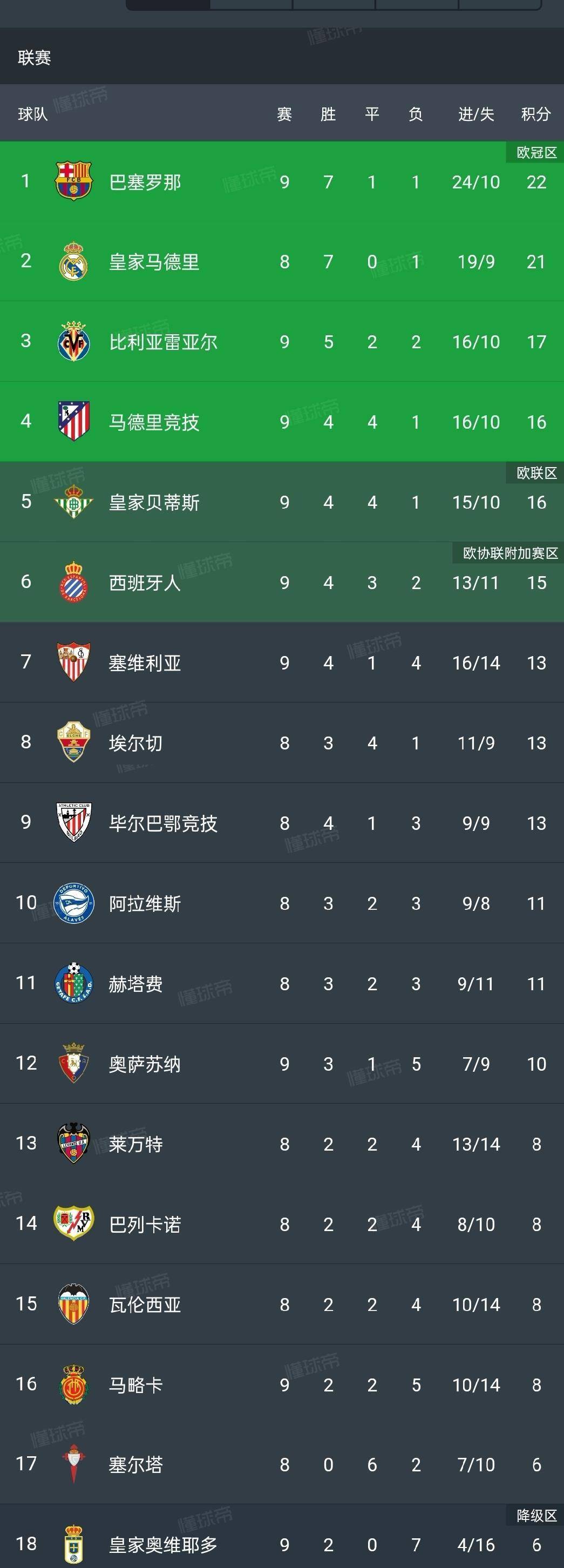Image resolution: width=564 pixels, height=1568 pixels.
Task: Open Osasuna via its crest
Action: 73,1063
